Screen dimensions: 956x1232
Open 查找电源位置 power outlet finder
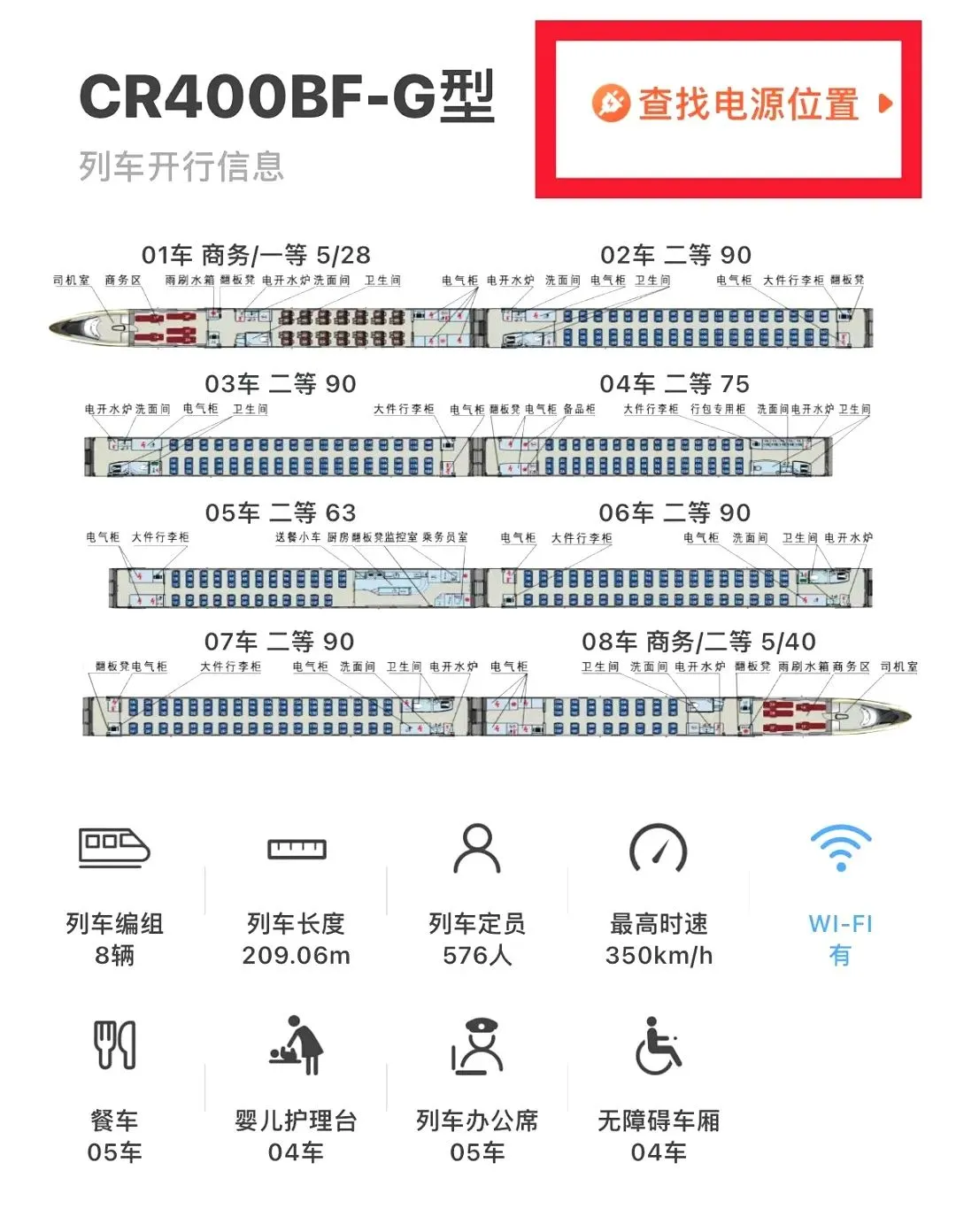pyautogui.click(x=742, y=104)
